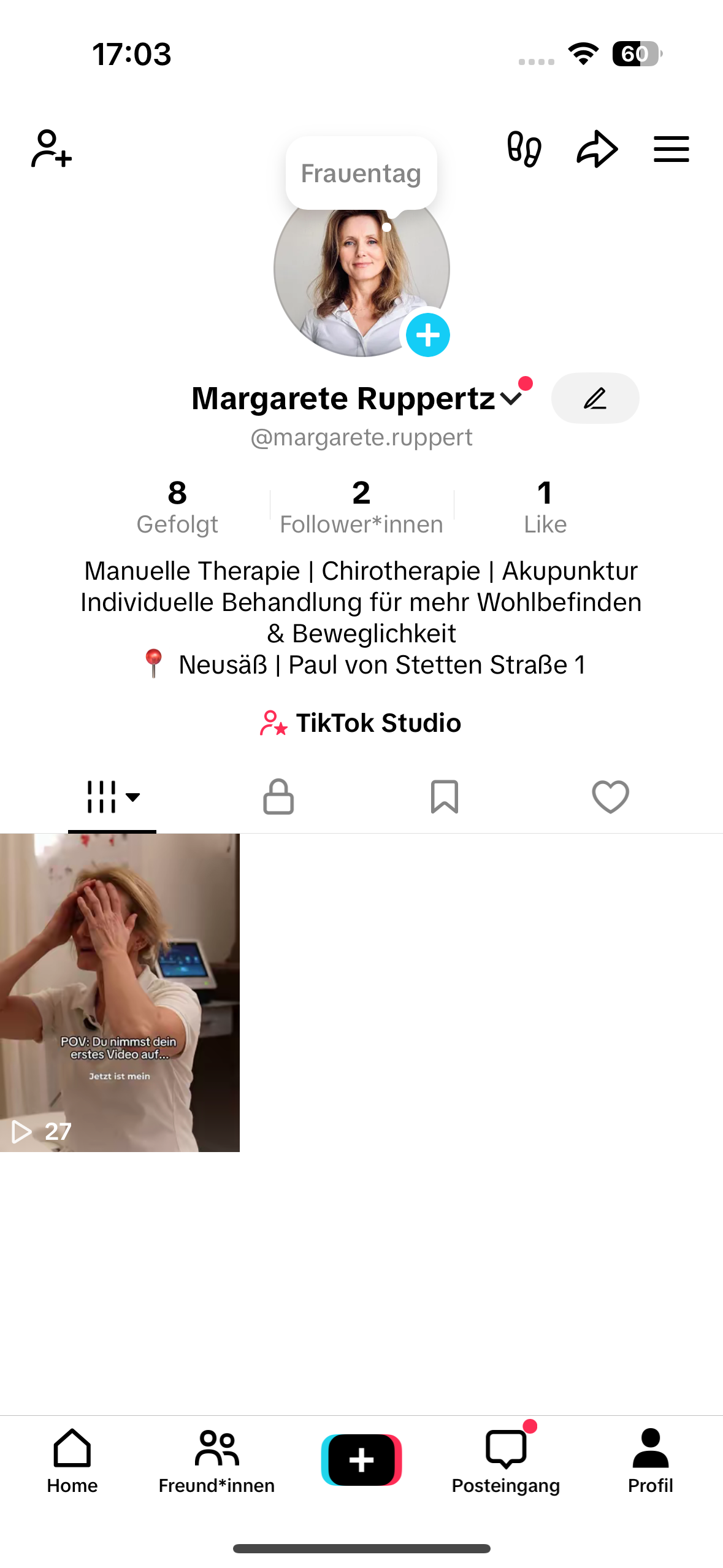Image resolution: width=723 pixels, height=1568 pixels.
Task: Edit profile with the pencil button
Action: (x=595, y=399)
